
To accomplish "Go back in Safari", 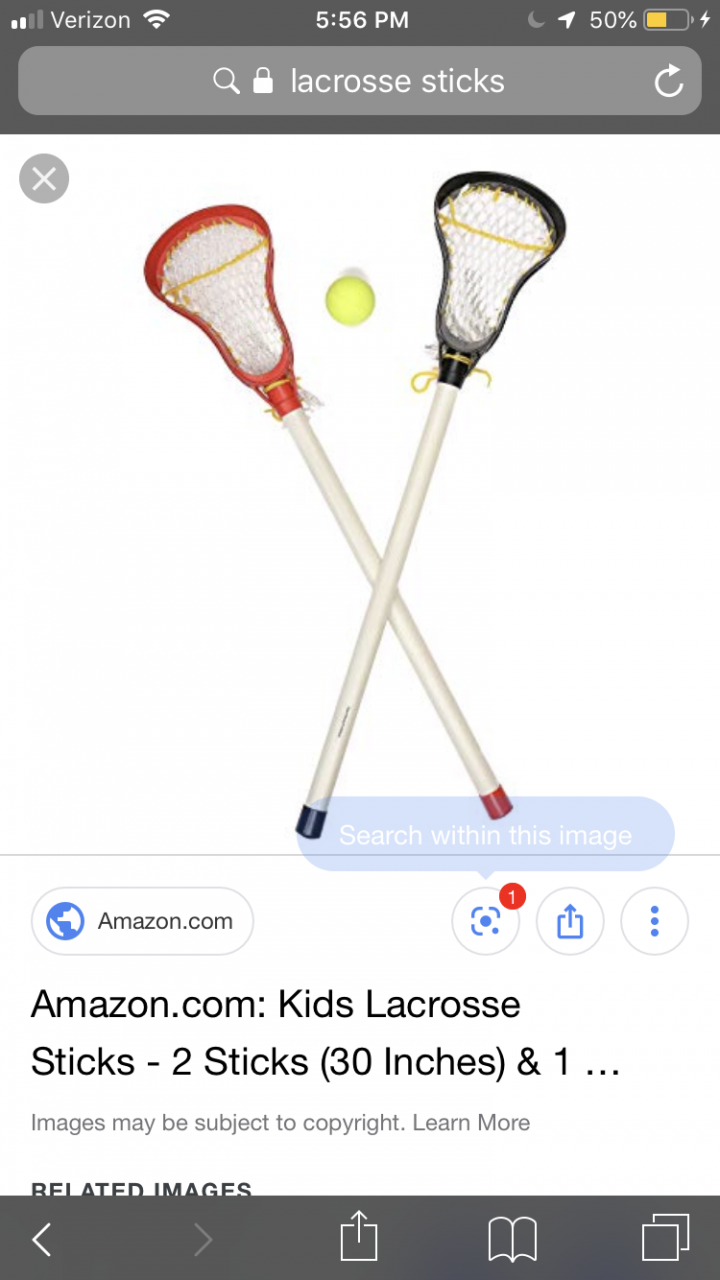I will [41, 1240].
